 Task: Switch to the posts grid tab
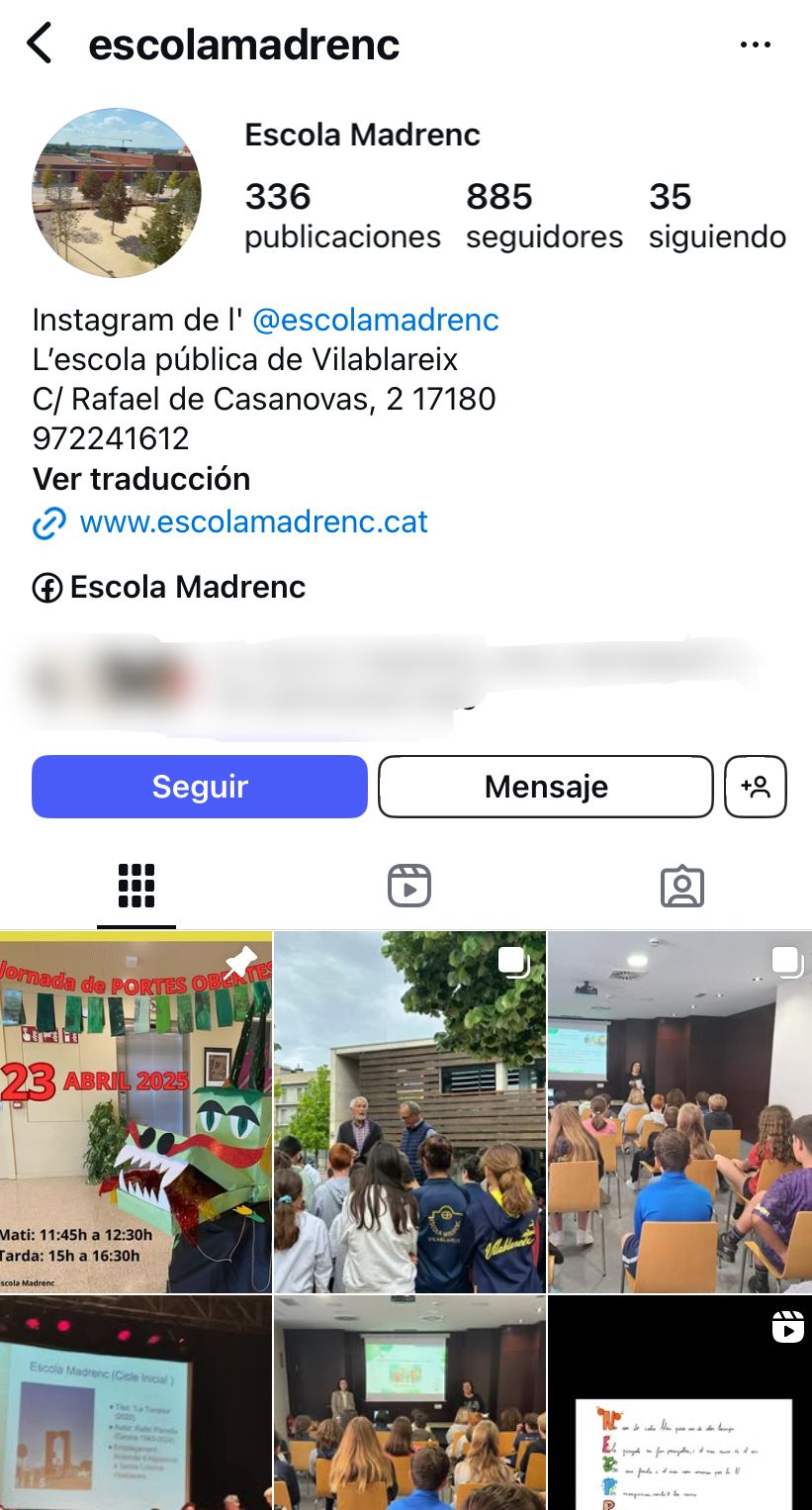click(136, 886)
